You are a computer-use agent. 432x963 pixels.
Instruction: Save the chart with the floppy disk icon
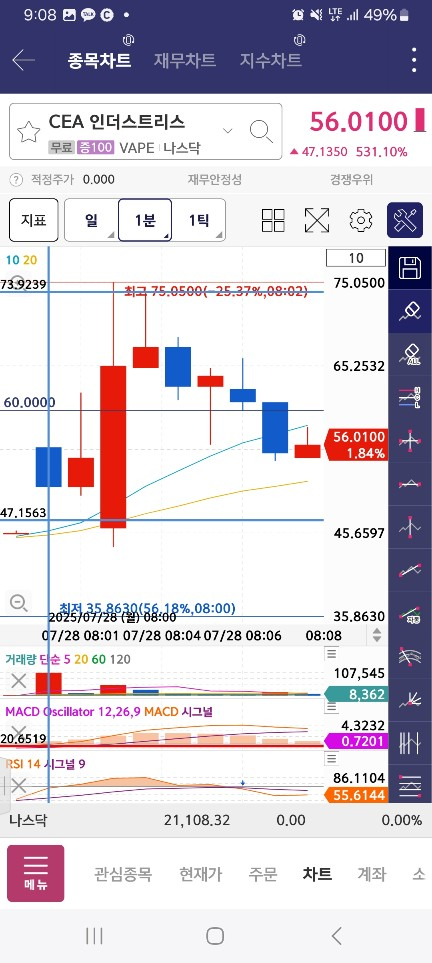(410, 268)
